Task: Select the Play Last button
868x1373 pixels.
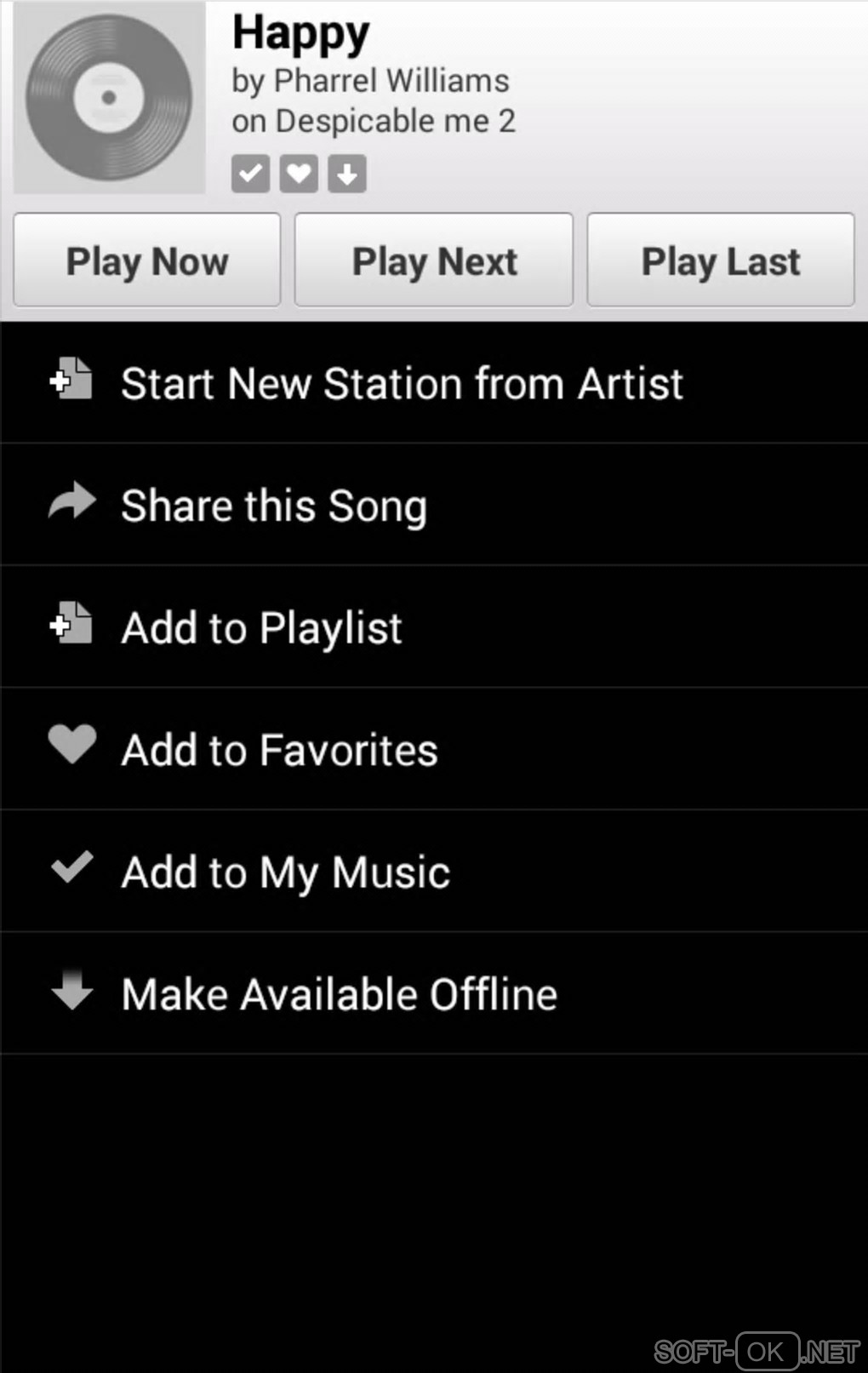Action: tap(720, 260)
